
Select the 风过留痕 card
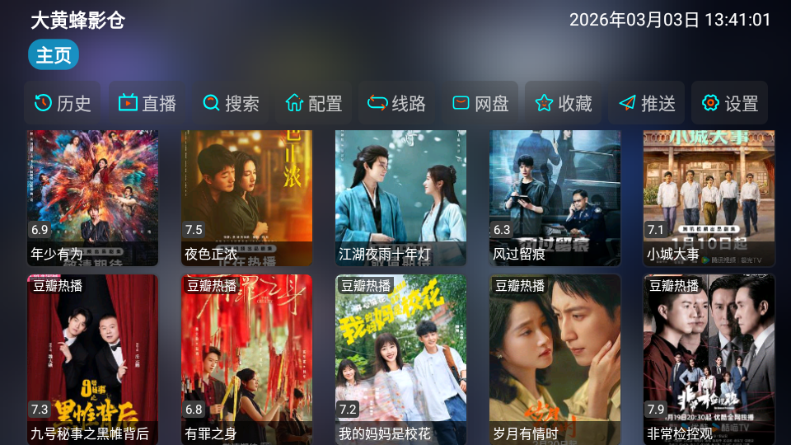(554, 197)
